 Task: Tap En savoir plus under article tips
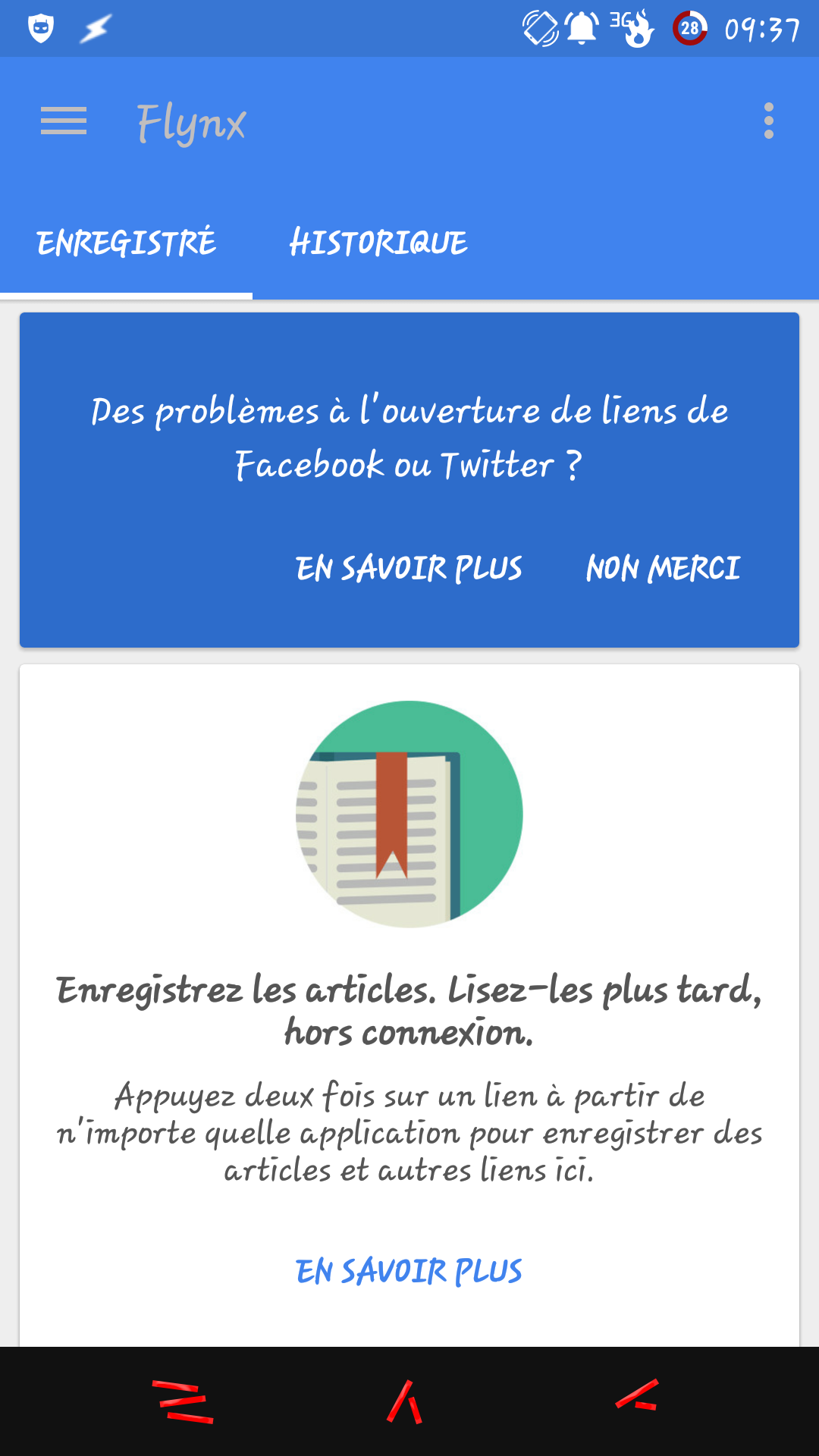409,1272
